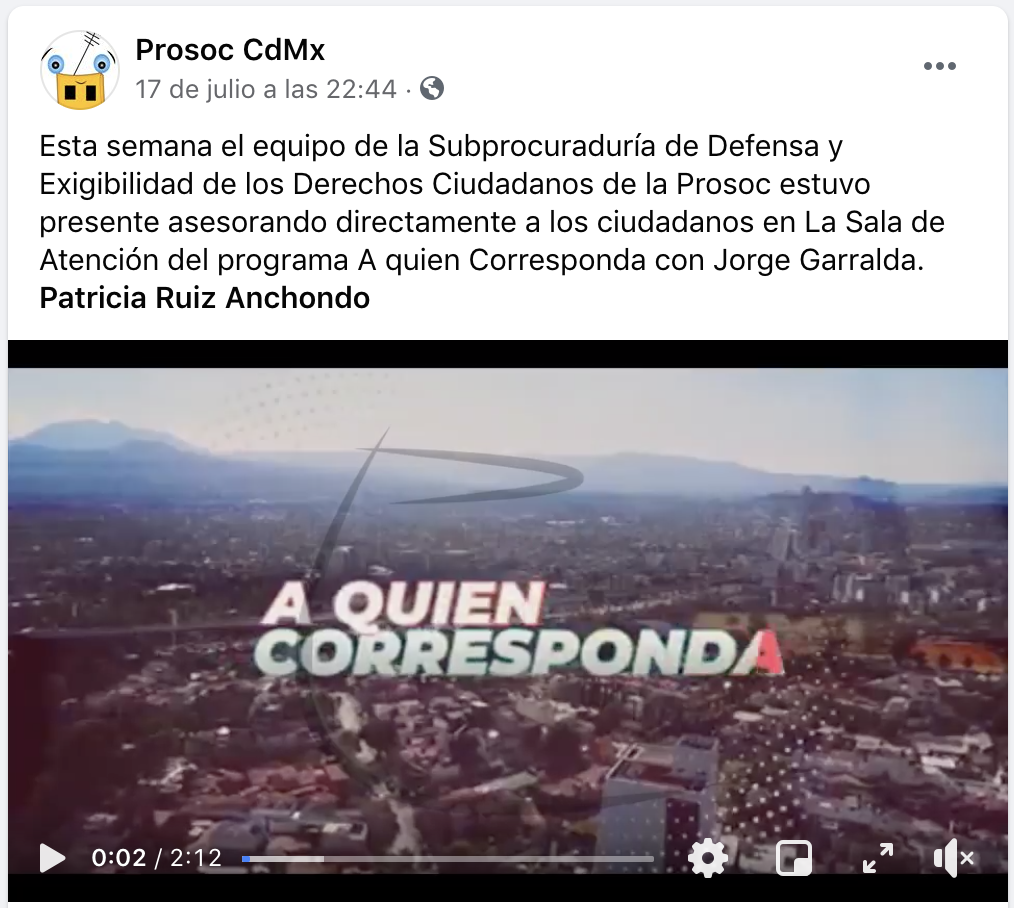Open the post timestamp 17 de julio

(266, 89)
